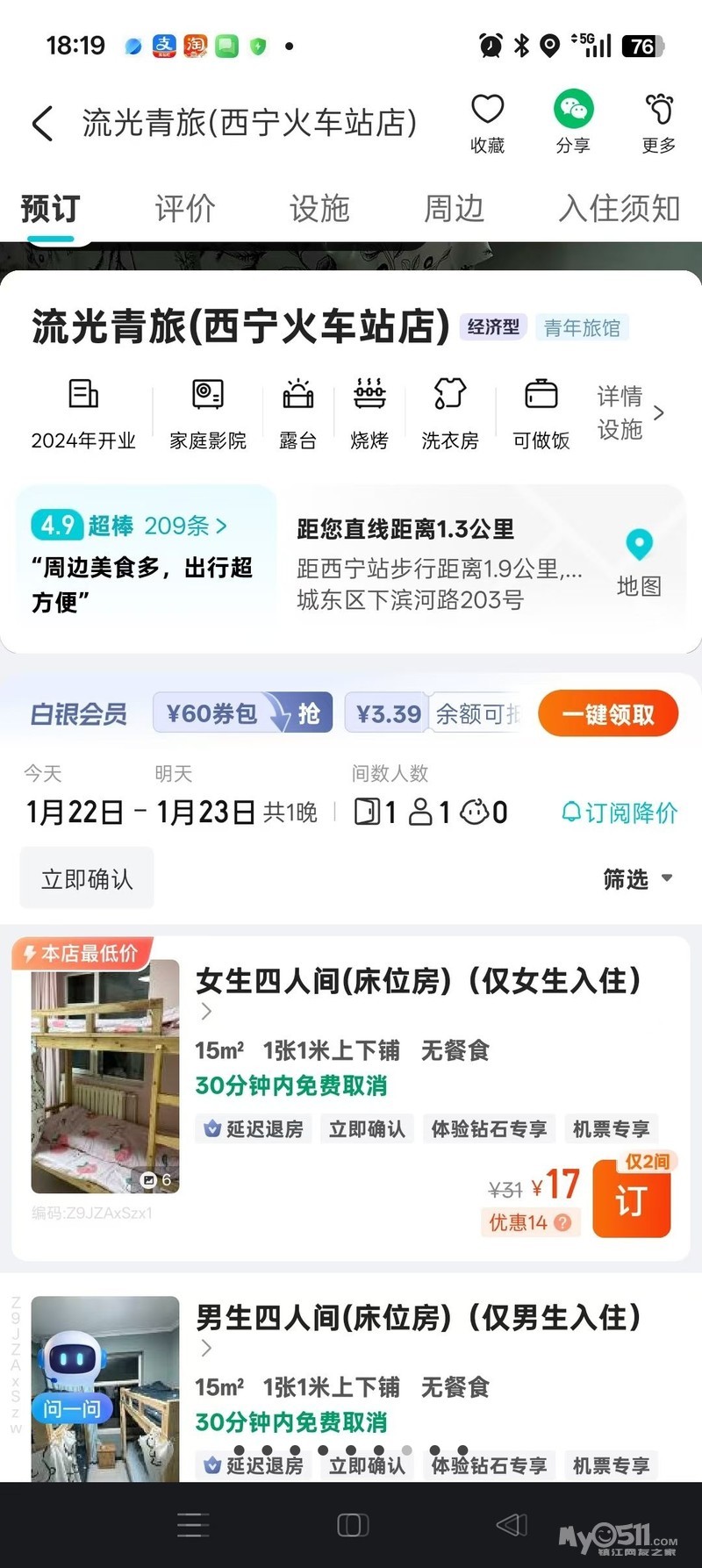Viewport: 702px width, 1568px height.
Task: Subscribe to price drop alerts (订阅降价)
Action: point(620,813)
